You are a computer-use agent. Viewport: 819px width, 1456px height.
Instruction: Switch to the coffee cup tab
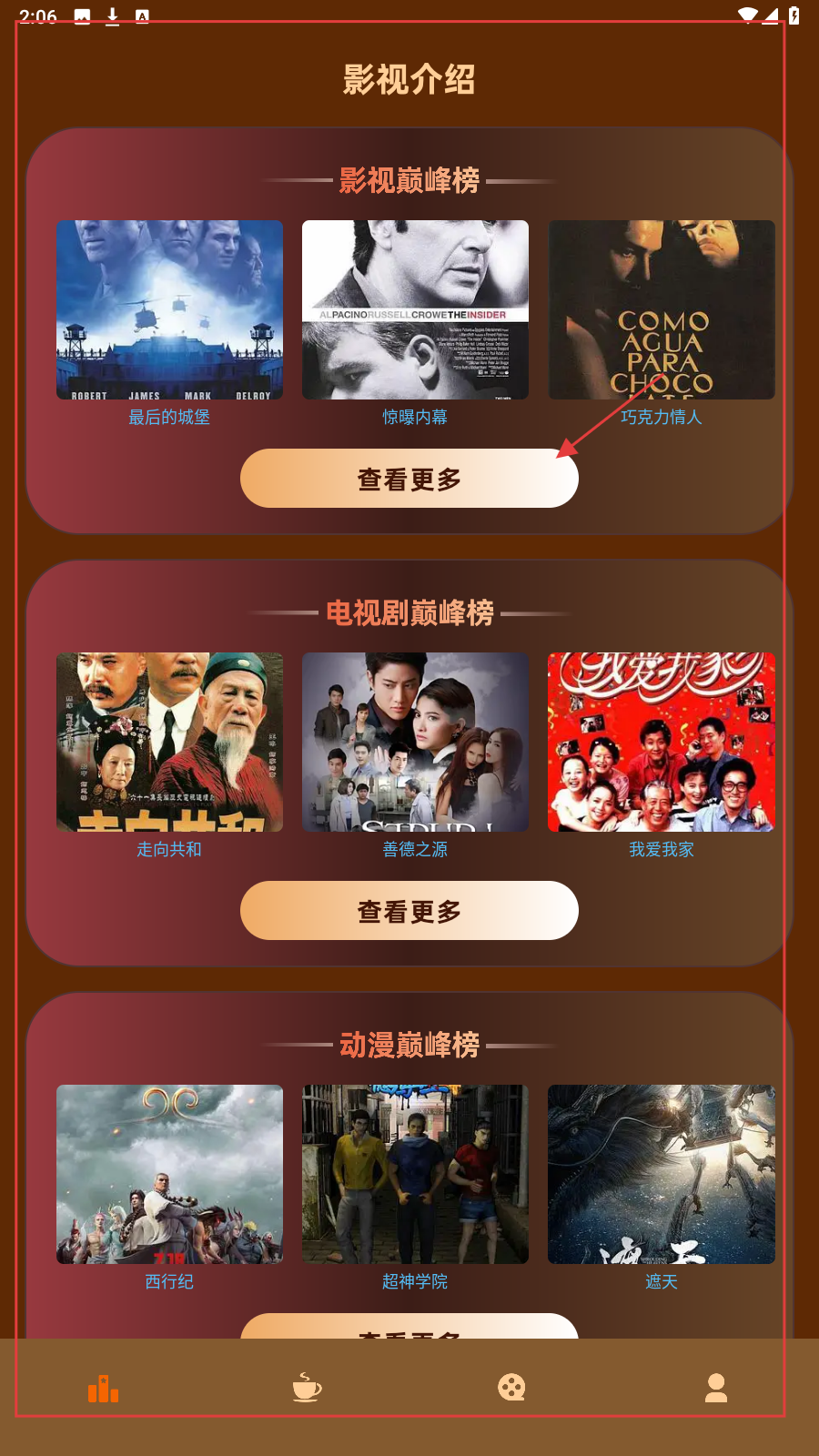[307, 1388]
